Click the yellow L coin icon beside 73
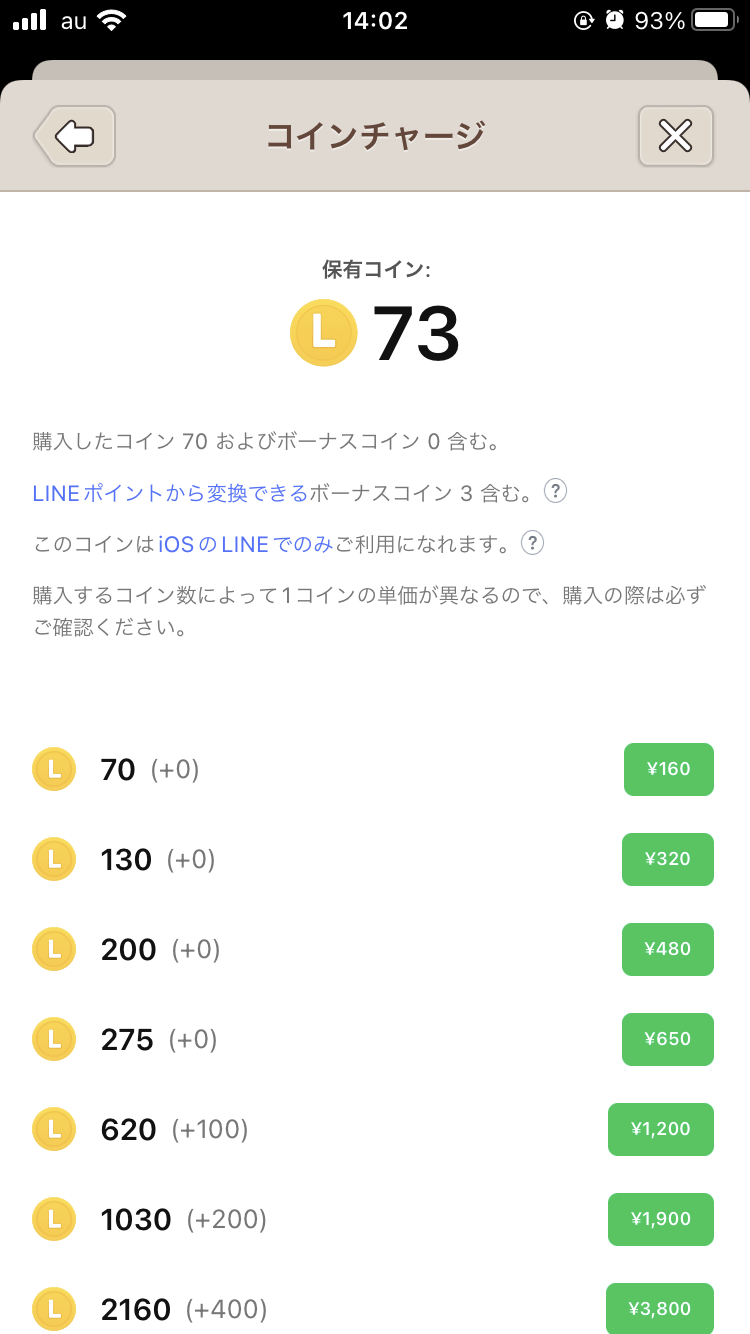This screenshot has height=1334, width=750. (x=323, y=332)
